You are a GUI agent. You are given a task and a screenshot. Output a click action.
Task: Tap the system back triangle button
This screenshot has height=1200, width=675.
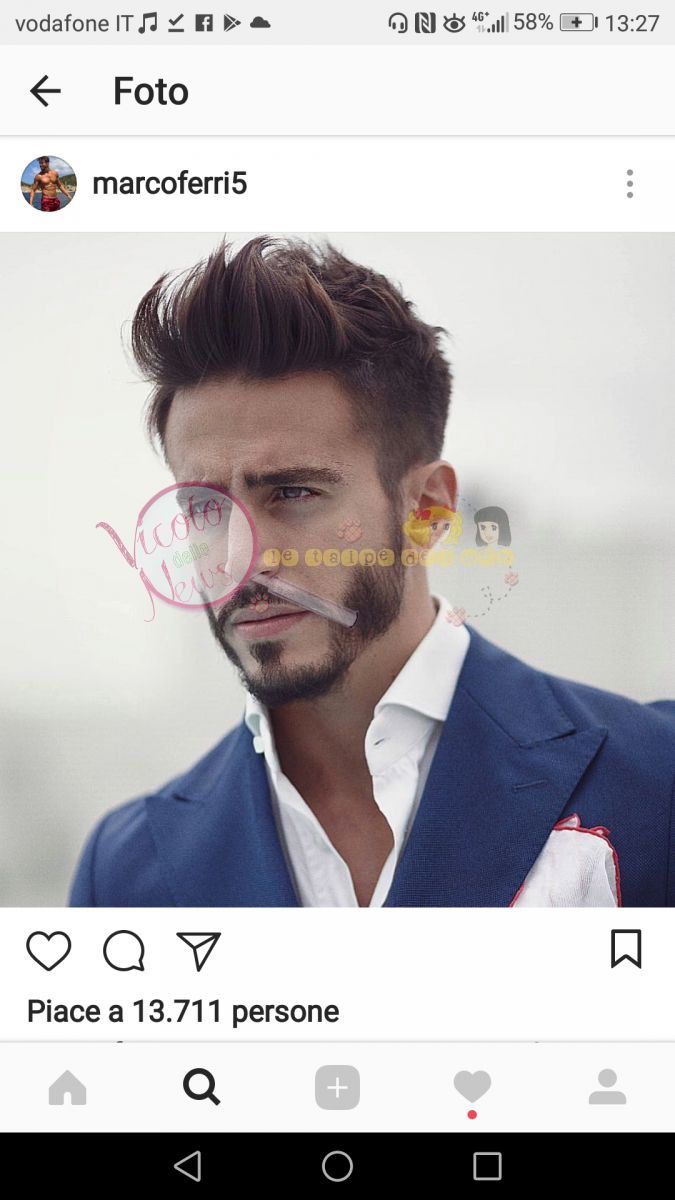click(x=187, y=1166)
